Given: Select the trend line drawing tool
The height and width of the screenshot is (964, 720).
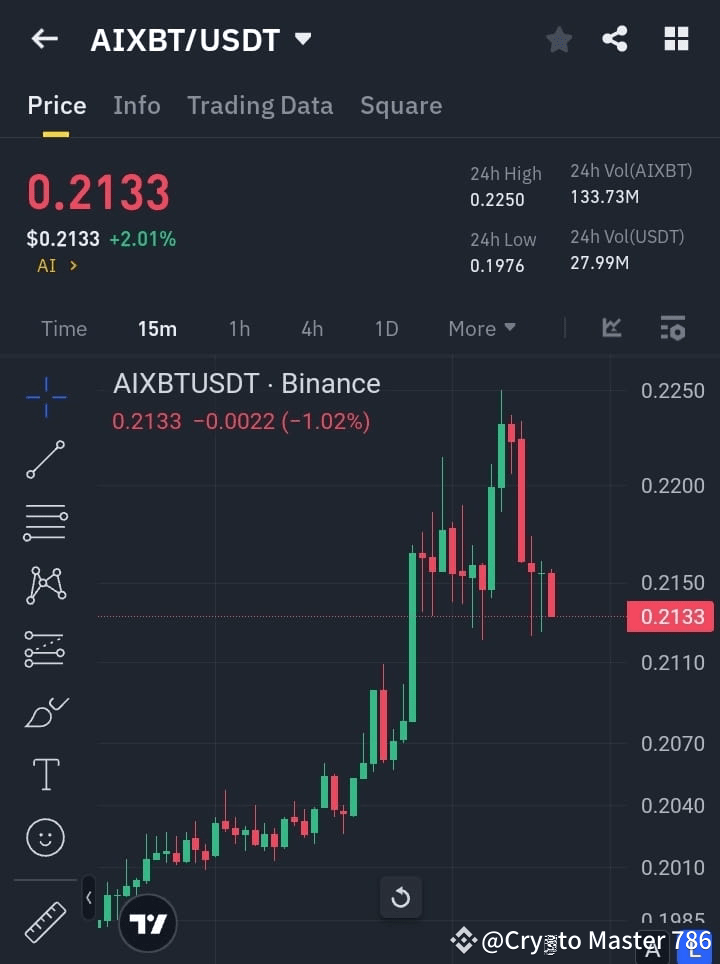Looking at the screenshot, I should (x=45, y=460).
